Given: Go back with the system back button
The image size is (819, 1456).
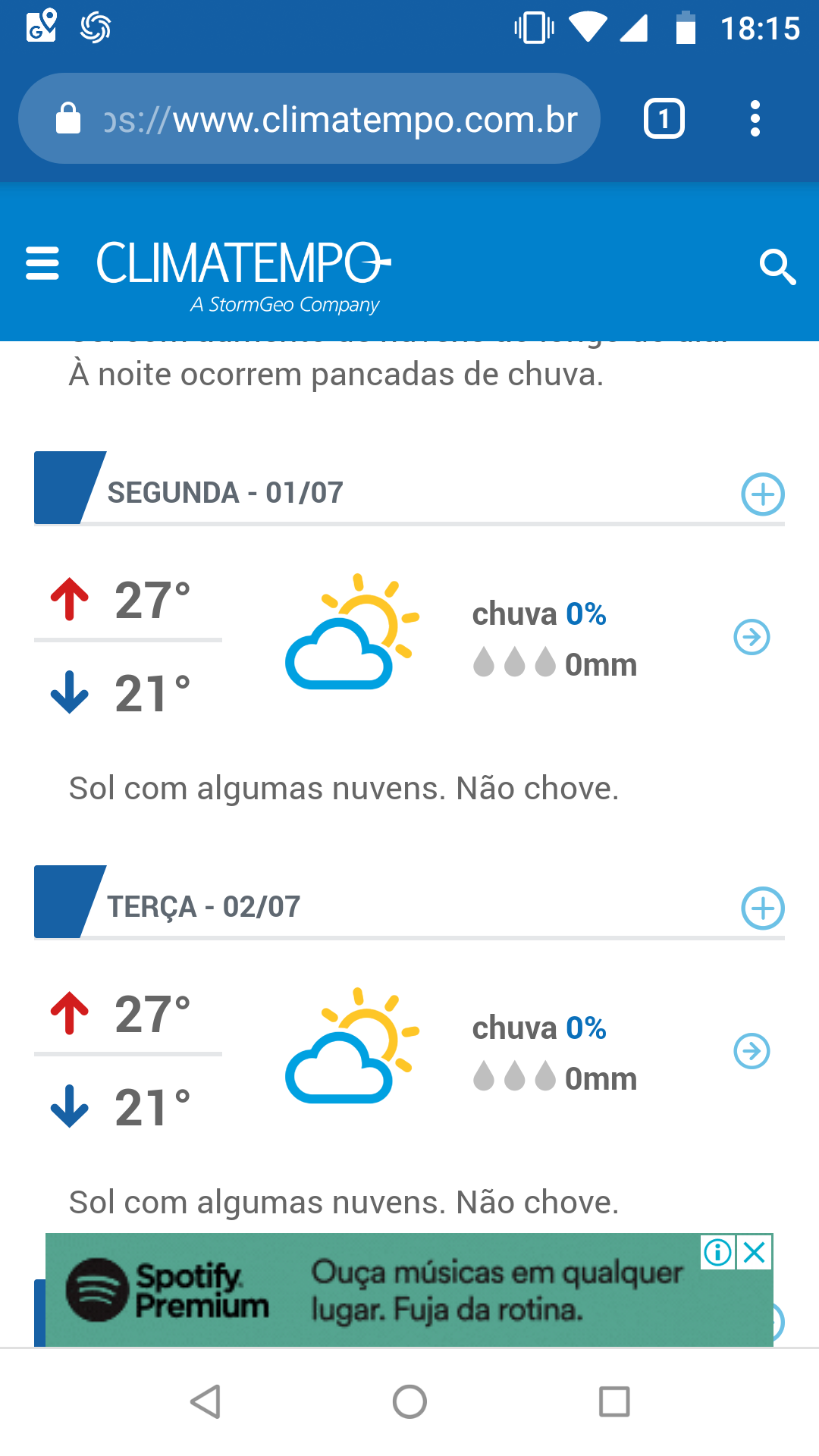Looking at the screenshot, I should [206, 1401].
